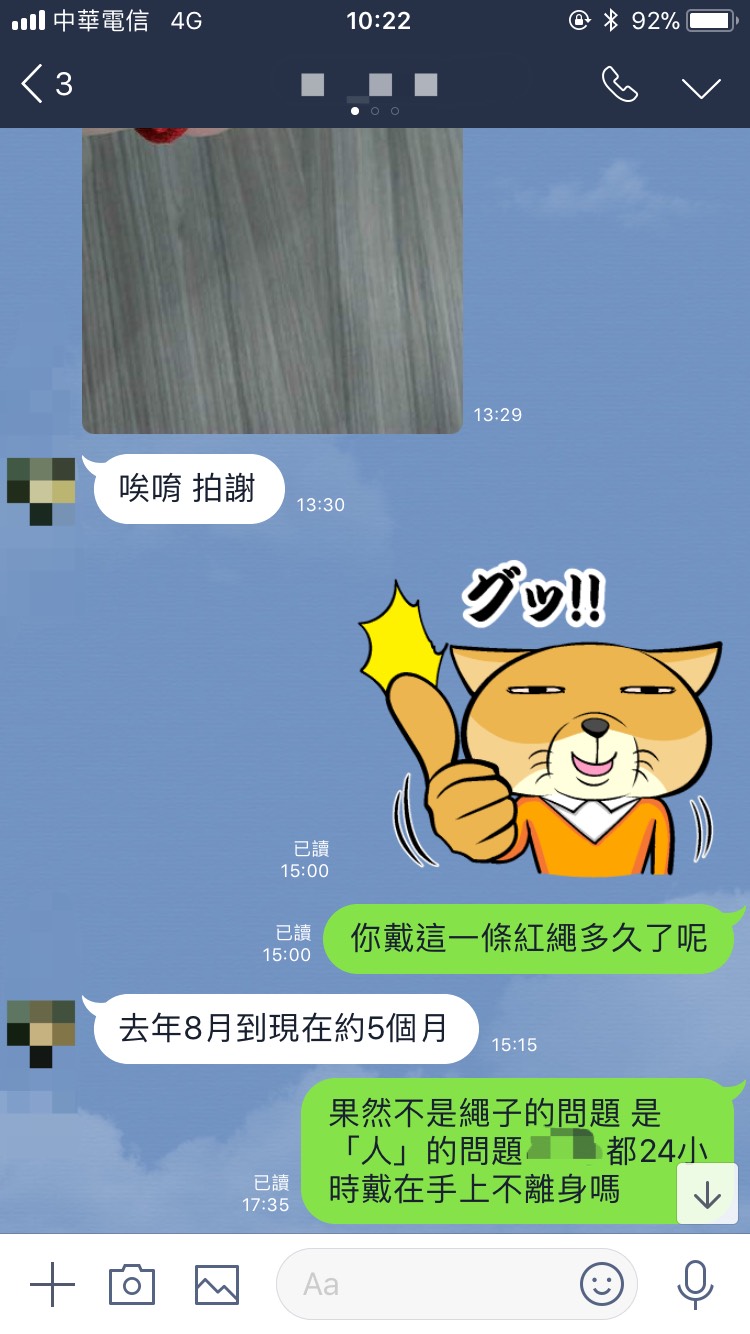The height and width of the screenshot is (1334, 750).
Task: Start a voice call with this contact
Action: [x=619, y=85]
